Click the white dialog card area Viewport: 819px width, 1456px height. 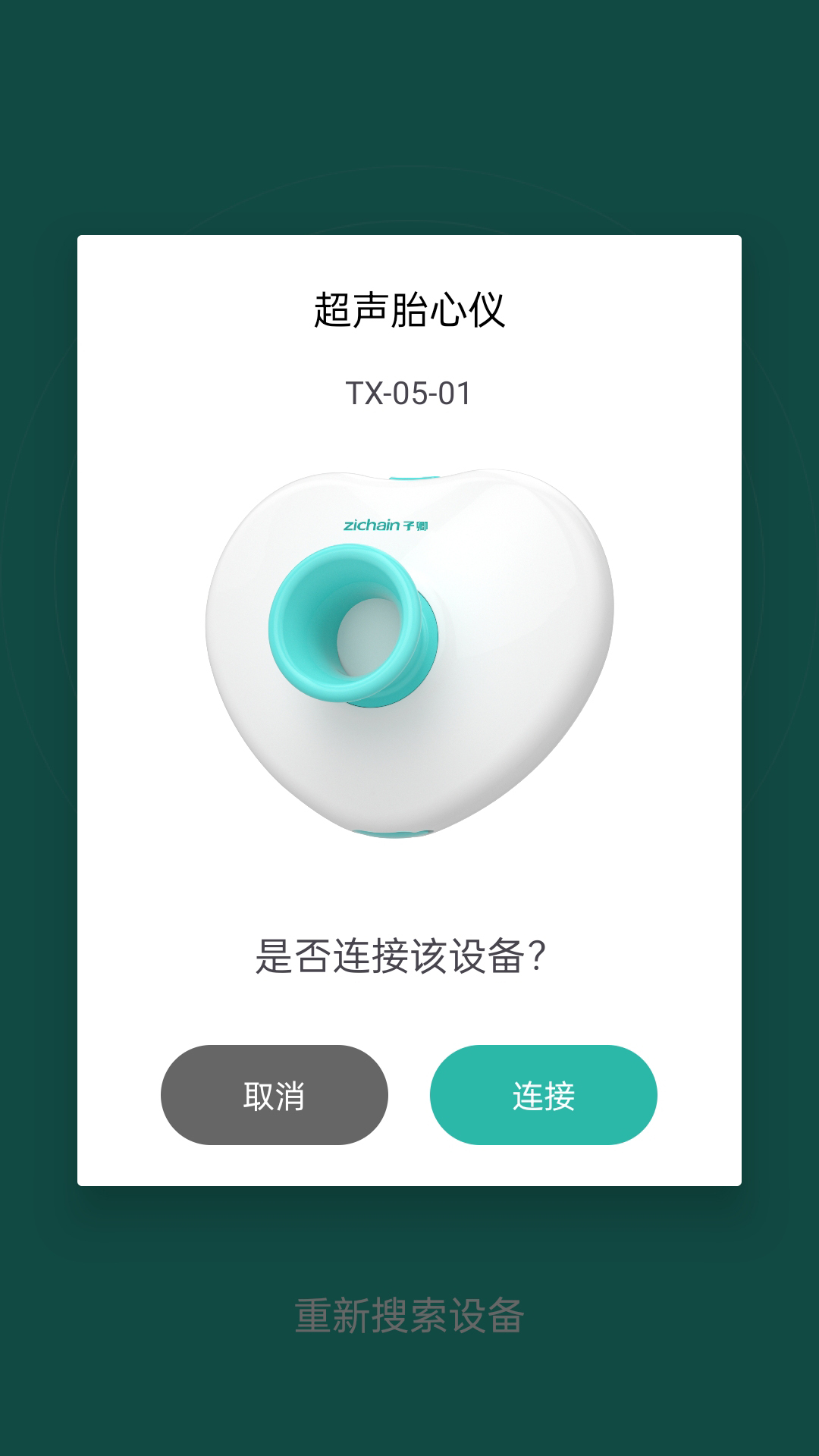[x=409, y=872]
